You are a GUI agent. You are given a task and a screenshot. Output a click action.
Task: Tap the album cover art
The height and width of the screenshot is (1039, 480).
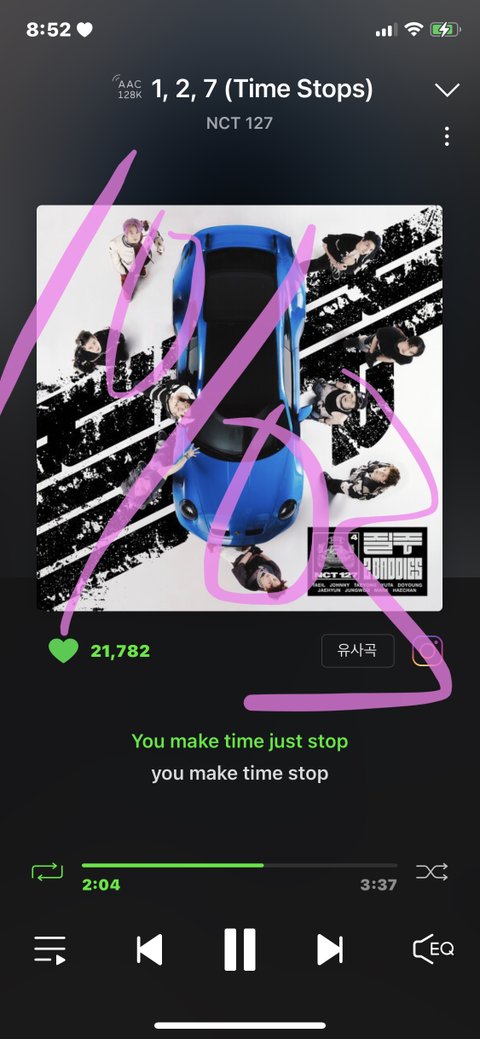pyautogui.click(x=239, y=408)
